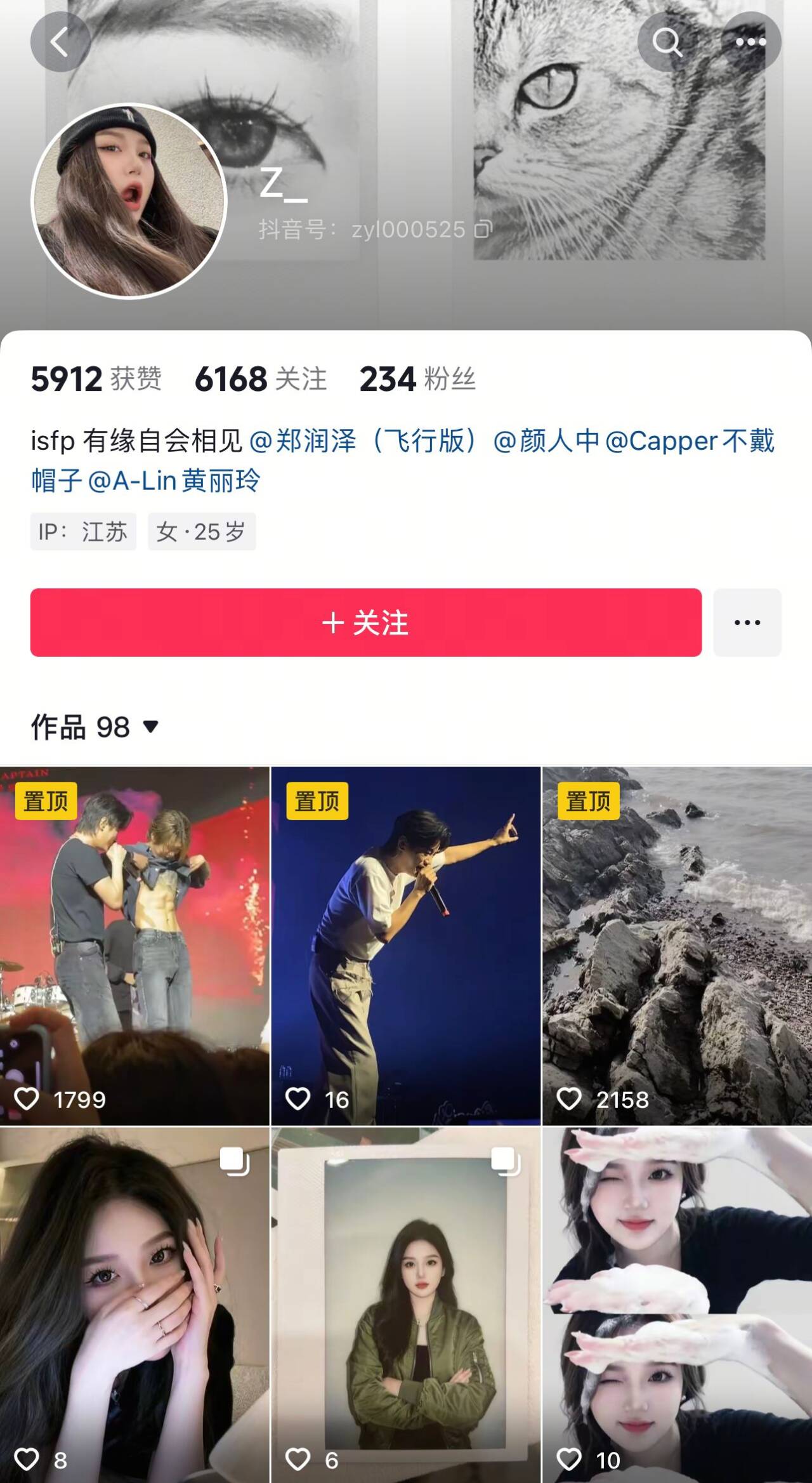This screenshot has height=1483, width=812.
Task: Open mention @颜人中
Action: (x=546, y=440)
